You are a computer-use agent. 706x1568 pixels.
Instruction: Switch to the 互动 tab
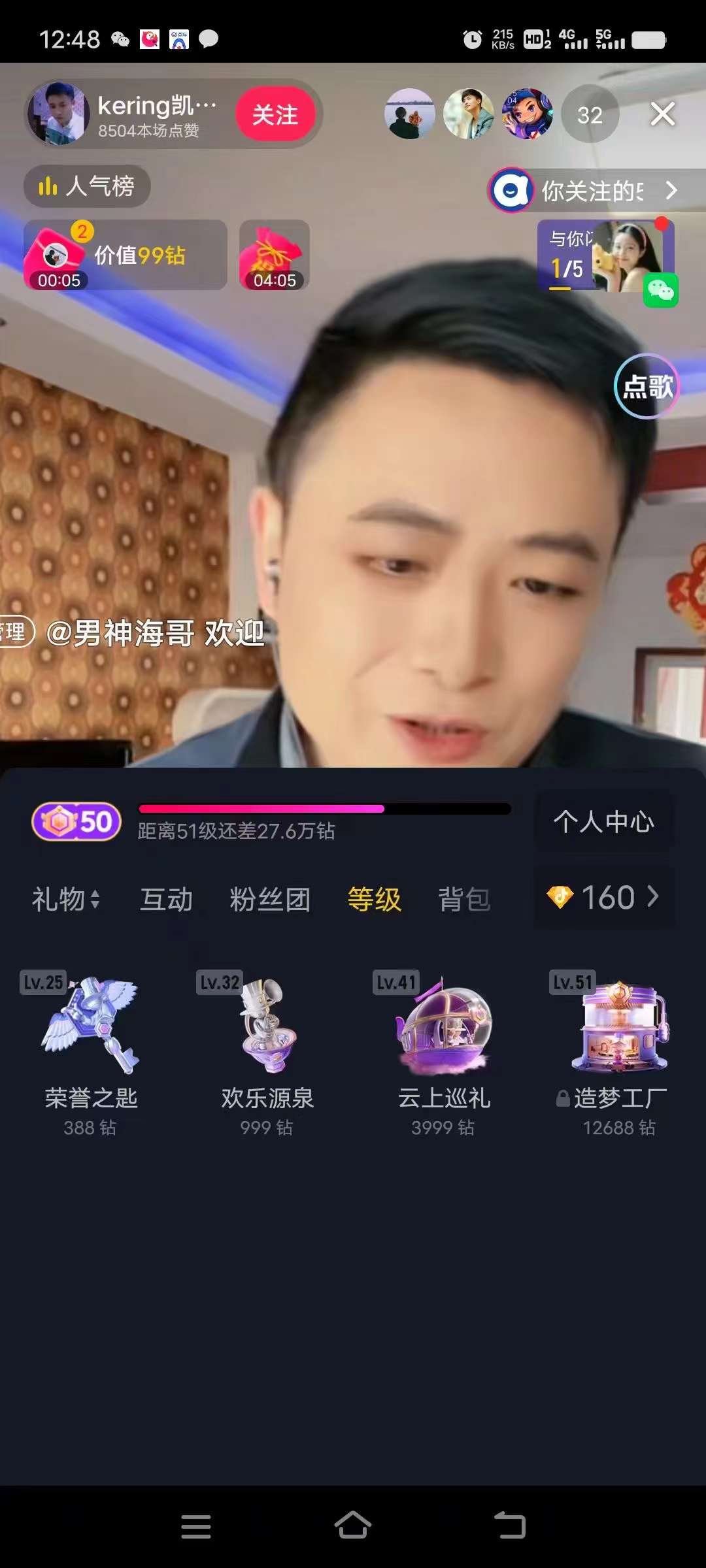tap(166, 900)
